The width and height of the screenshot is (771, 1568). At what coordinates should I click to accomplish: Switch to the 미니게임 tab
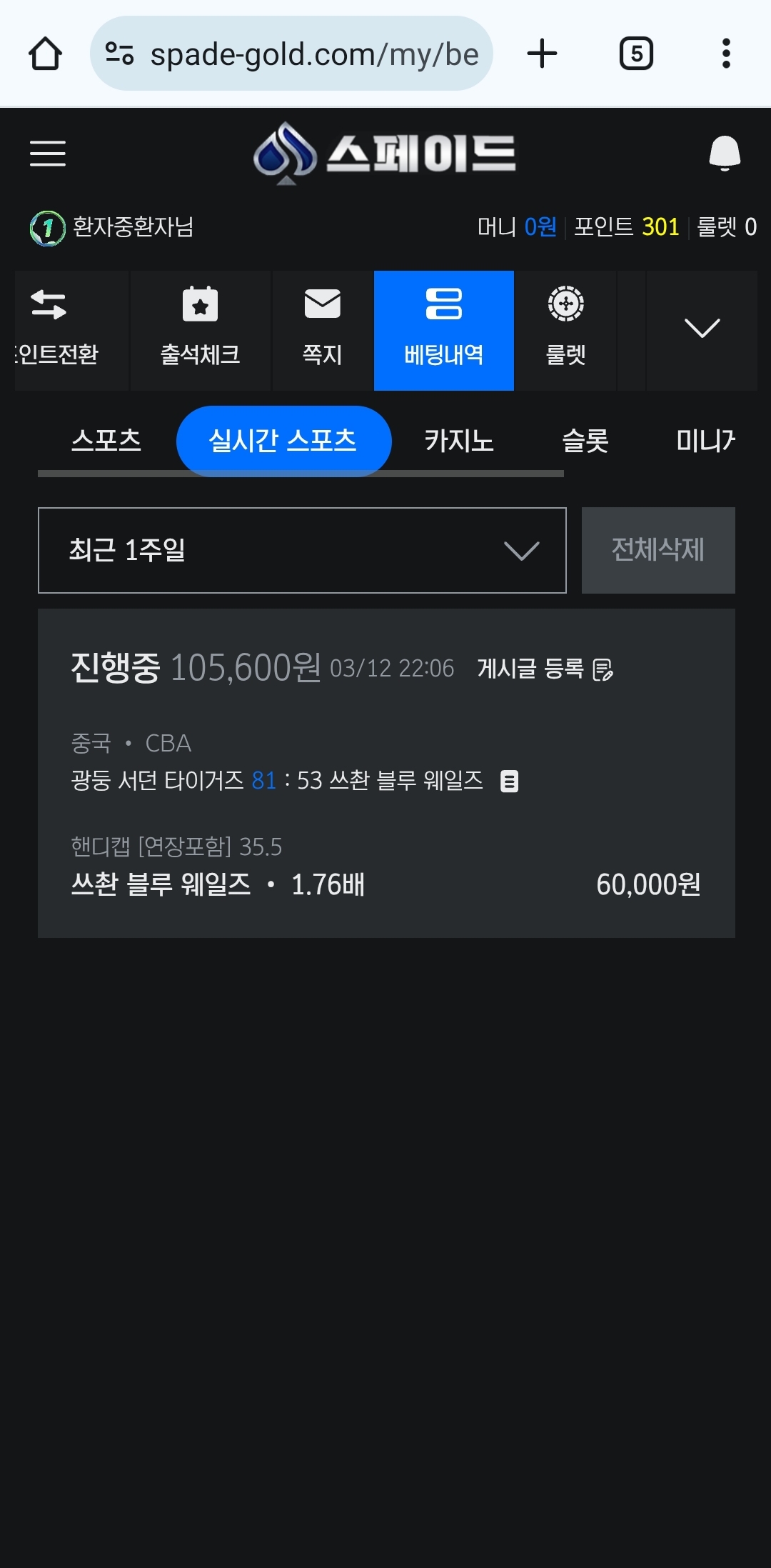tap(704, 440)
